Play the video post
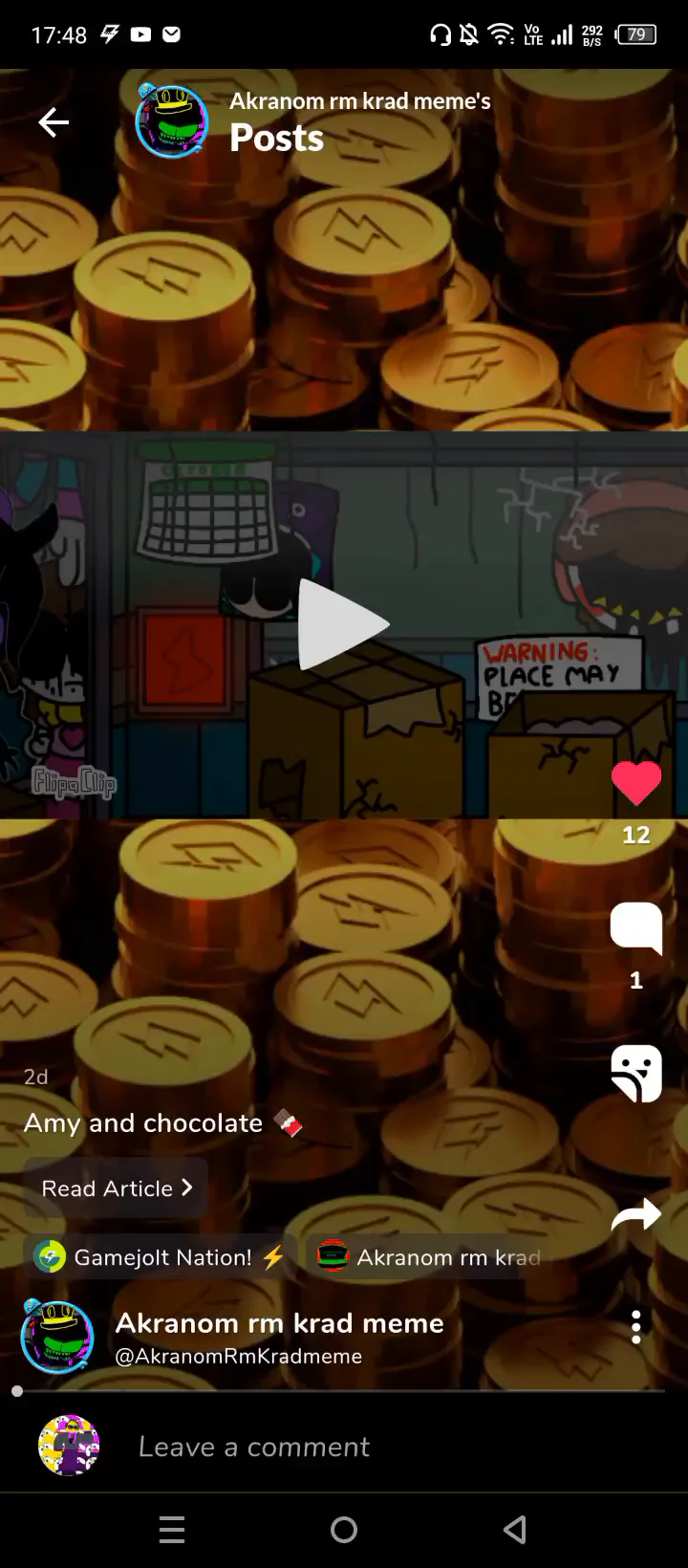Screen dimensions: 688x1568 (344, 624)
